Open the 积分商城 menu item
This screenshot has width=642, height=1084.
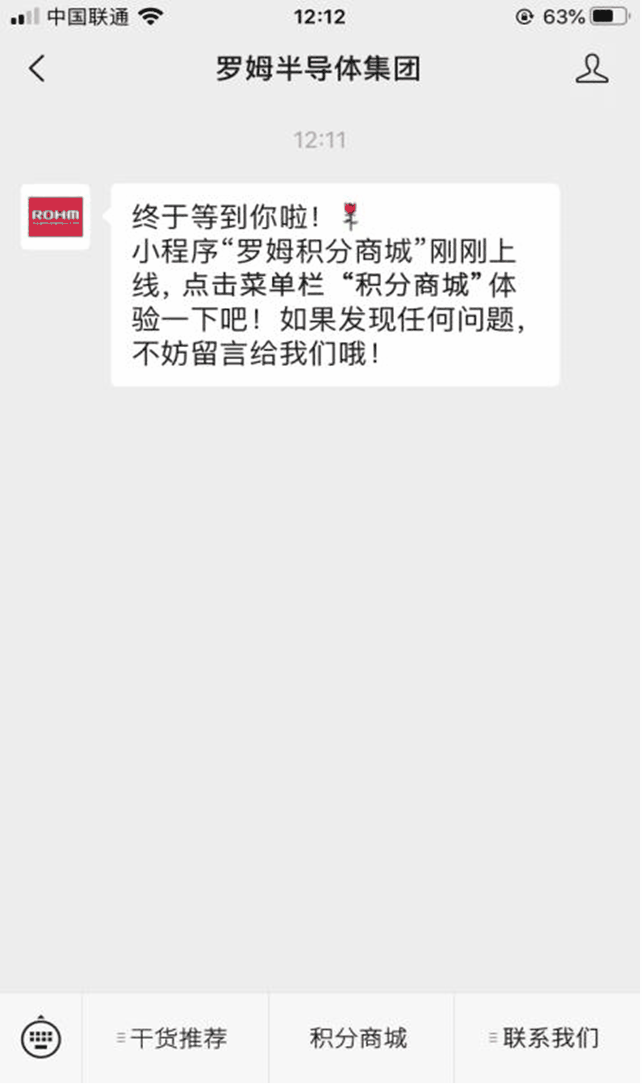[x=359, y=1038]
